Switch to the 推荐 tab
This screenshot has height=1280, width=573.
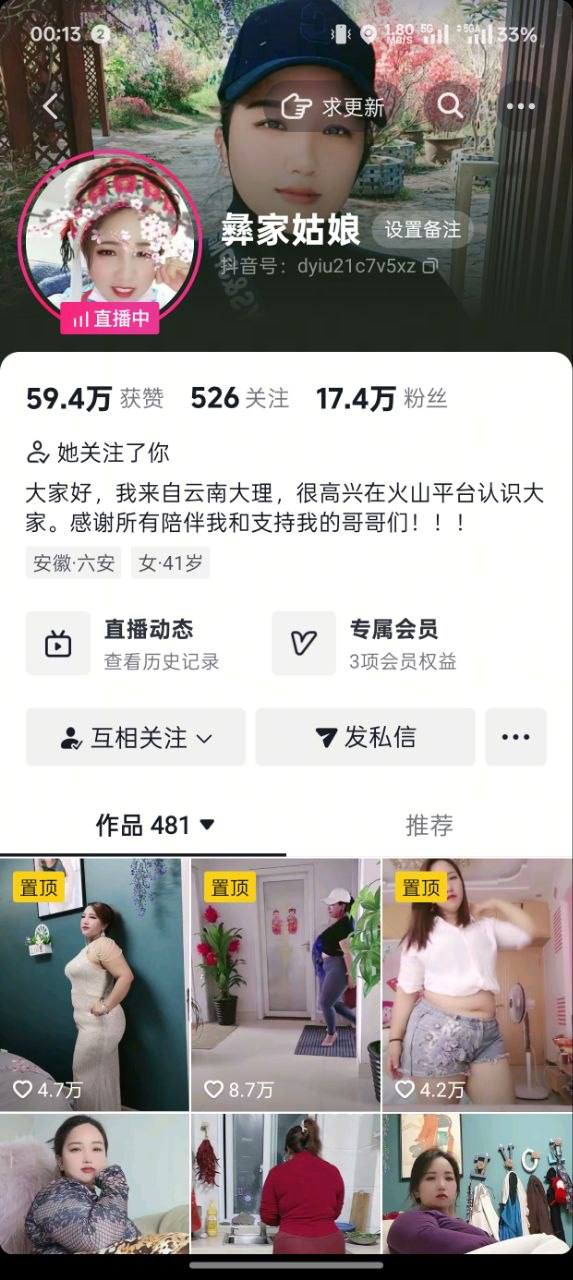click(429, 825)
